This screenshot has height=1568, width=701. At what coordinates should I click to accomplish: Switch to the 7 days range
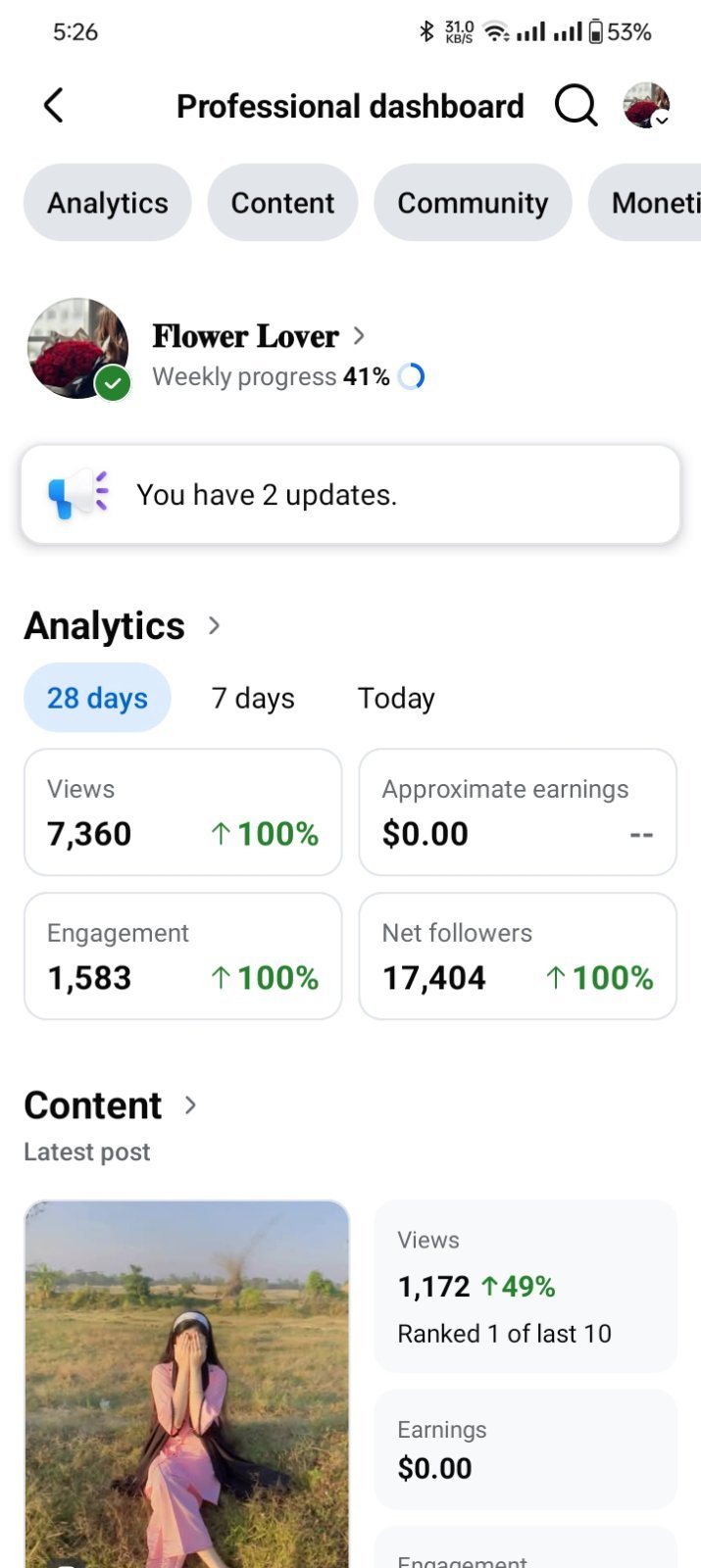click(x=253, y=698)
